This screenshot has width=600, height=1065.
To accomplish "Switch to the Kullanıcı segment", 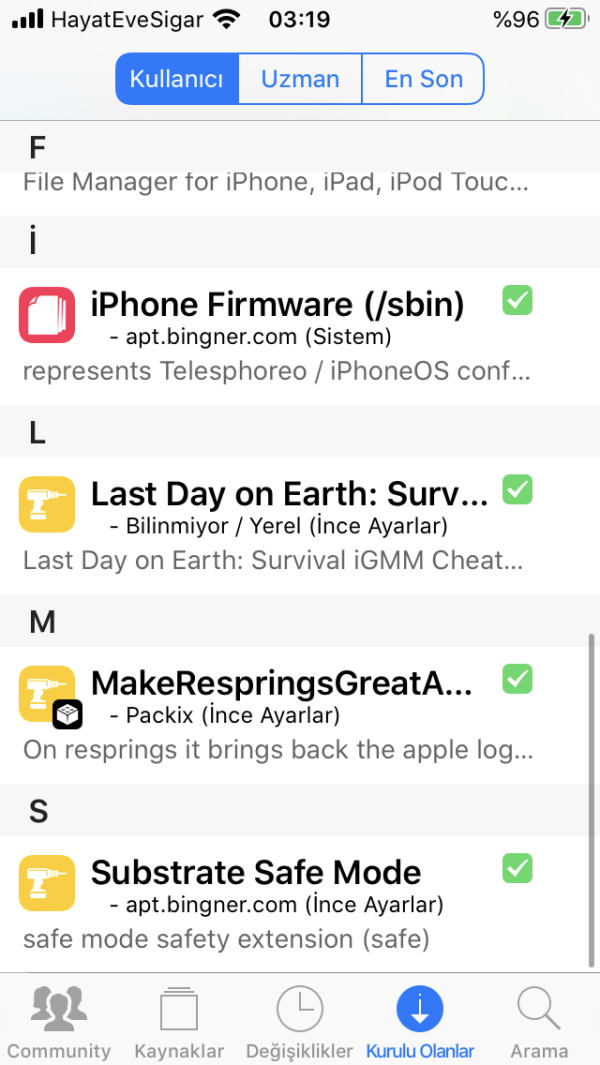I will 177,79.
